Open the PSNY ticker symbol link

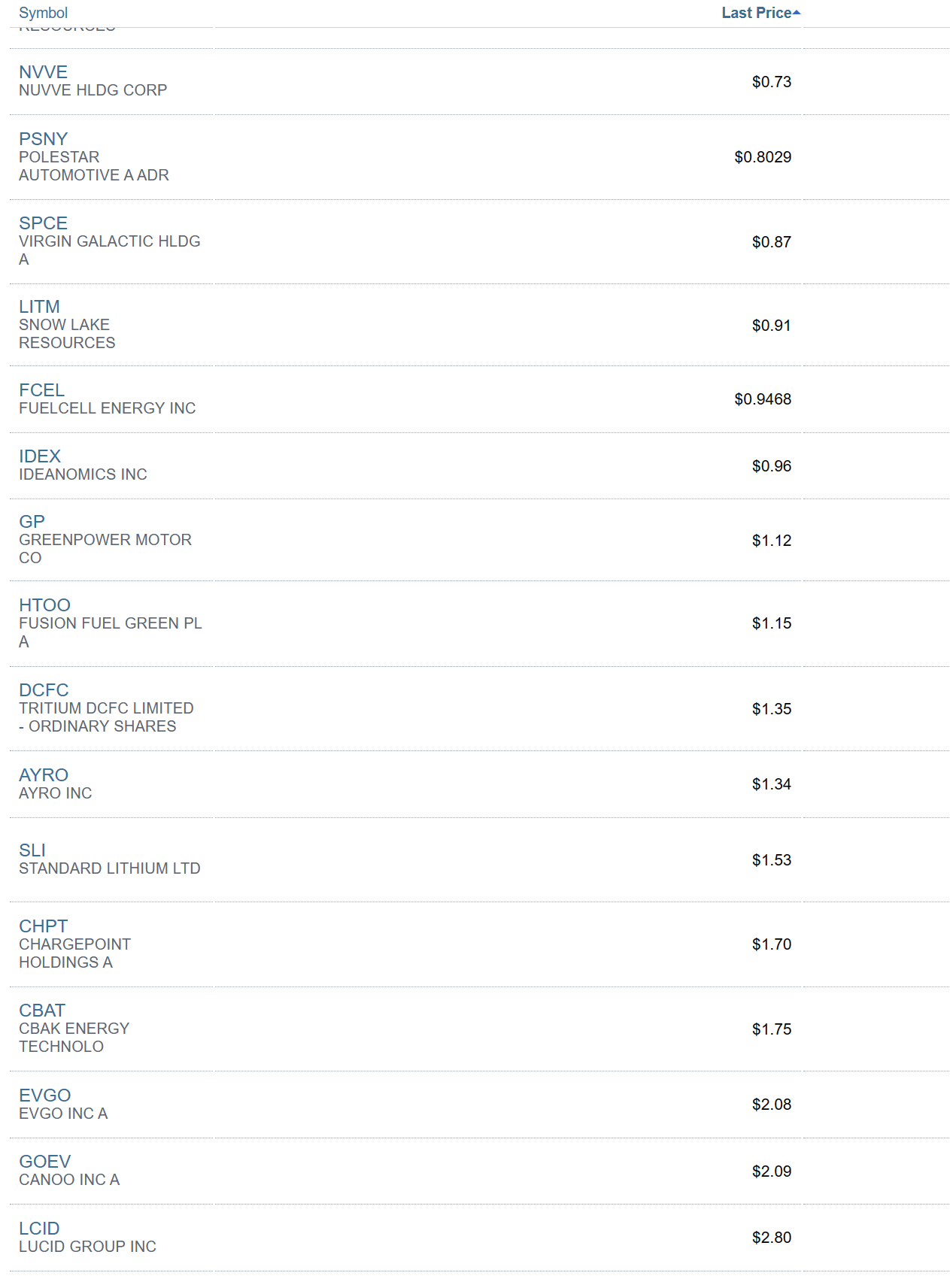pos(43,139)
